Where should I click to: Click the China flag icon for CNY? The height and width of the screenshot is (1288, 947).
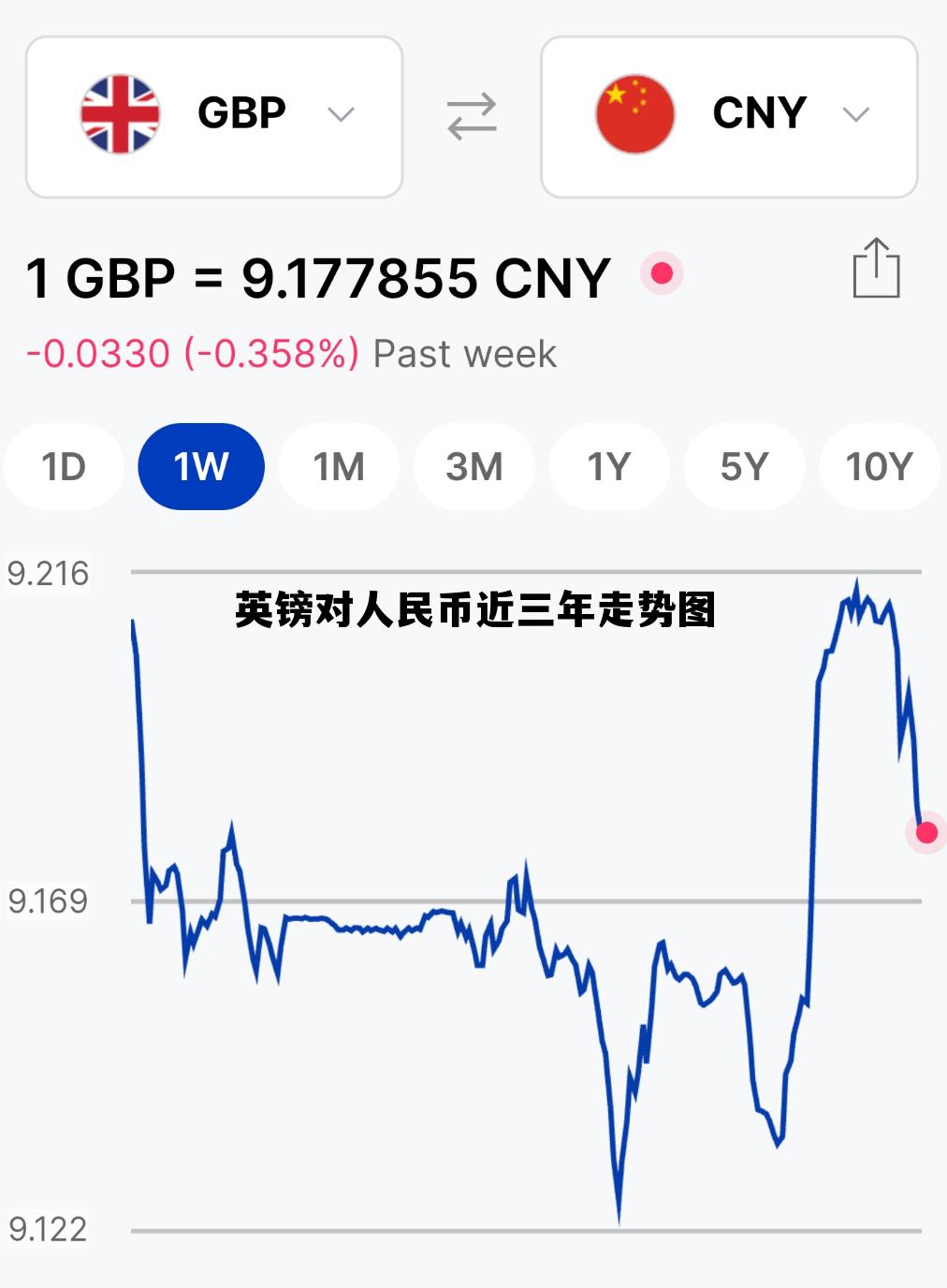(634, 112)
